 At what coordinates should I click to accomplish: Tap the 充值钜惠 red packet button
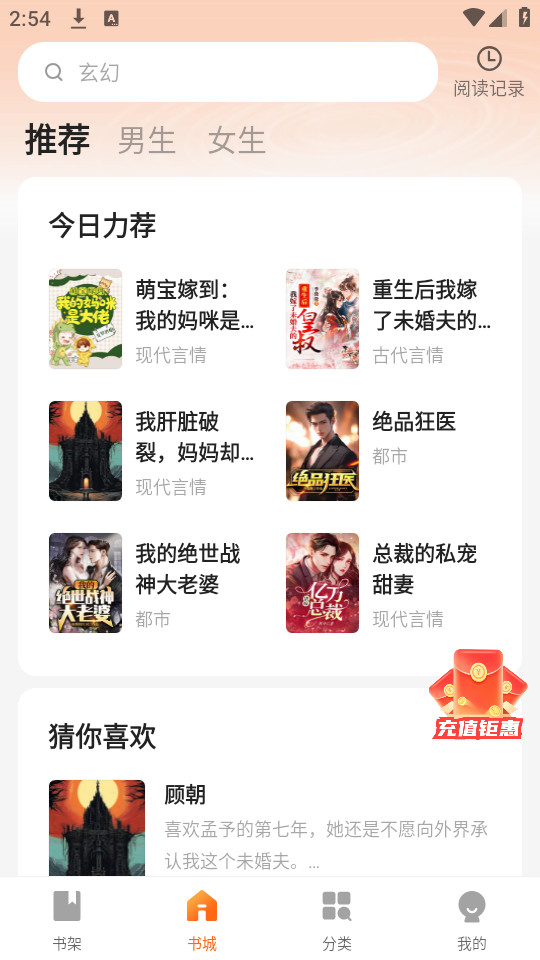tap(478, 694)
